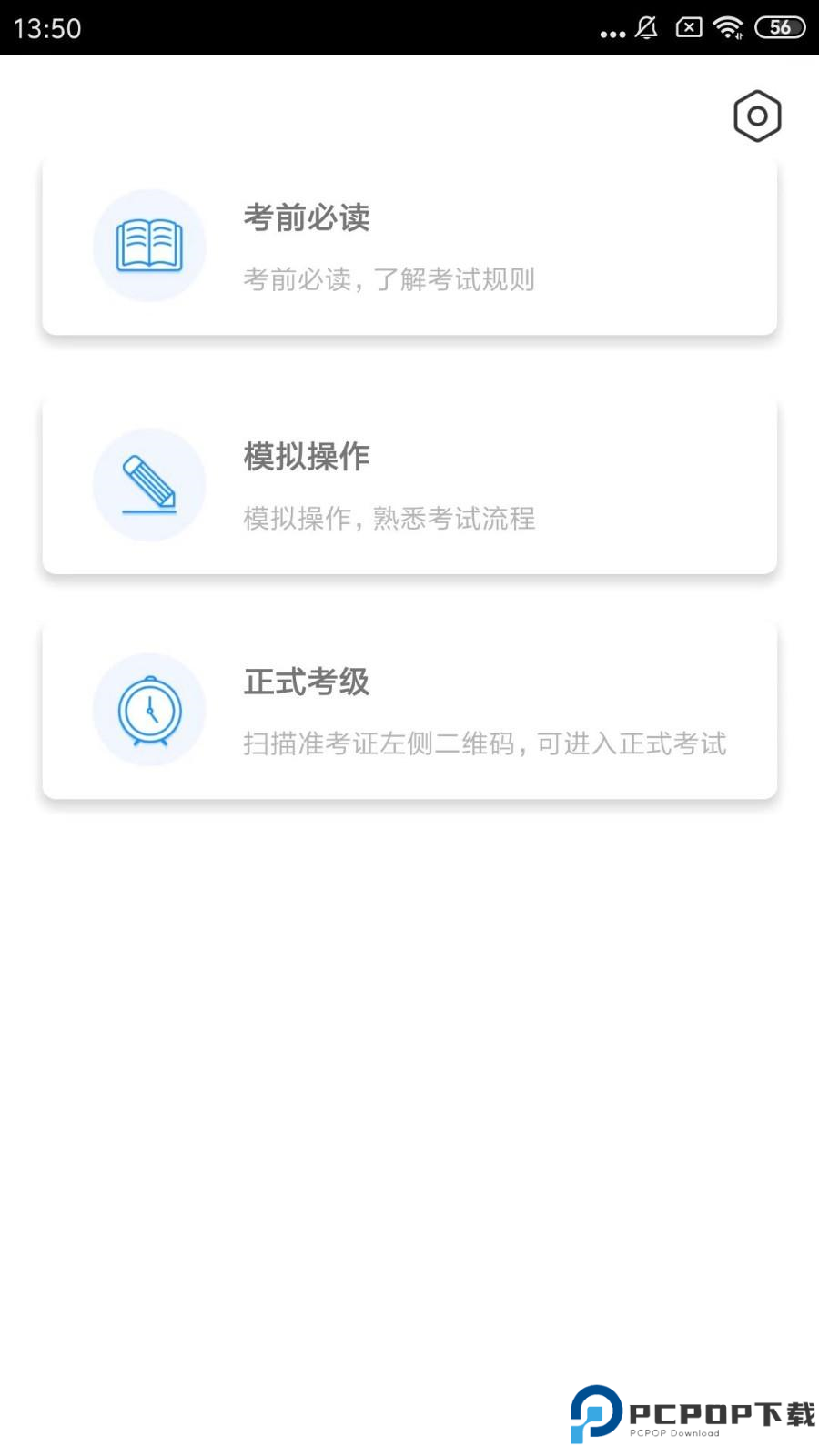Click the alarm clock icon on 正式考级 card
Viewport: 819px width, 1456px height.
tap(149, 710)
